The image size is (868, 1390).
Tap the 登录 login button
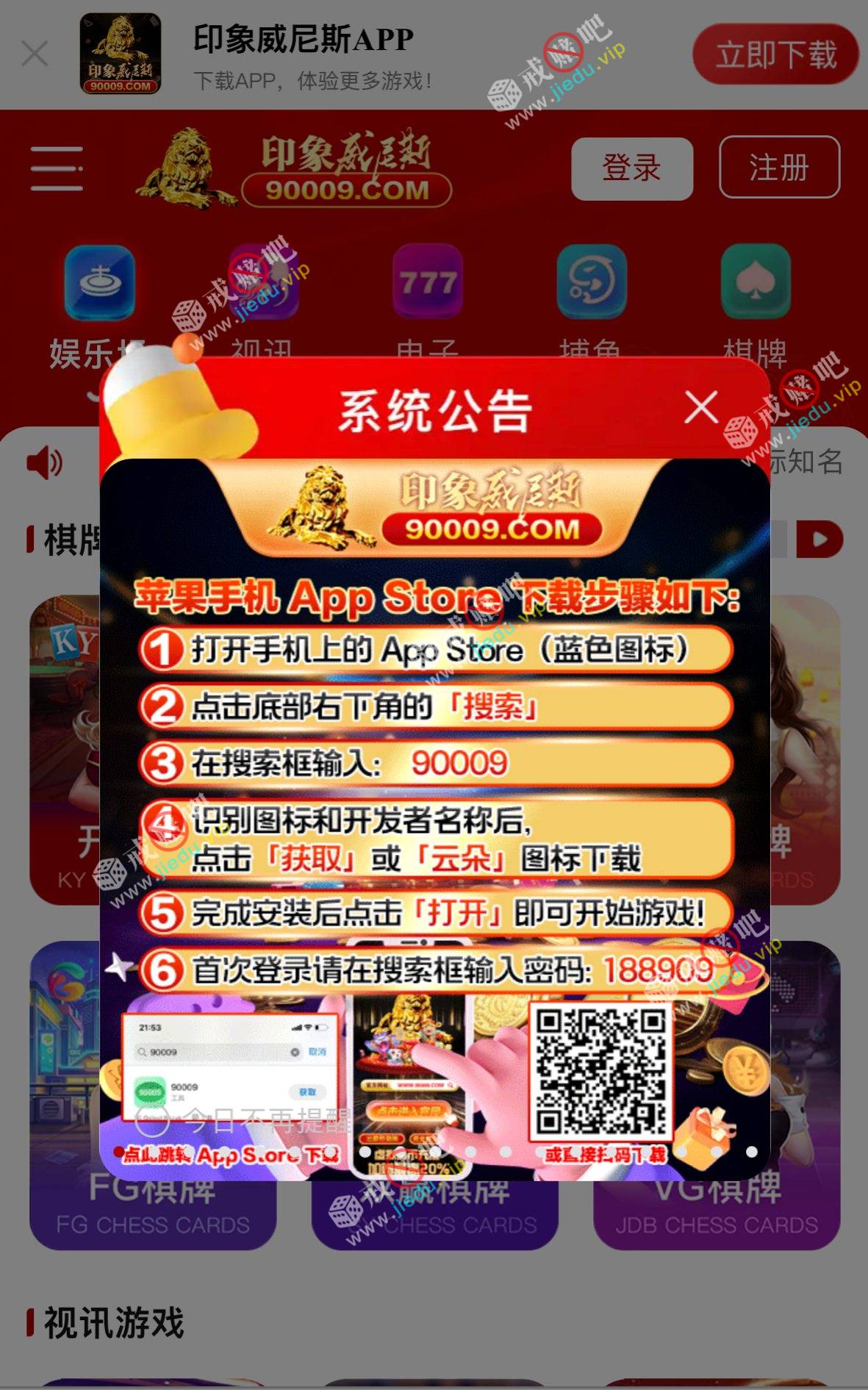[x=631, y=168]
